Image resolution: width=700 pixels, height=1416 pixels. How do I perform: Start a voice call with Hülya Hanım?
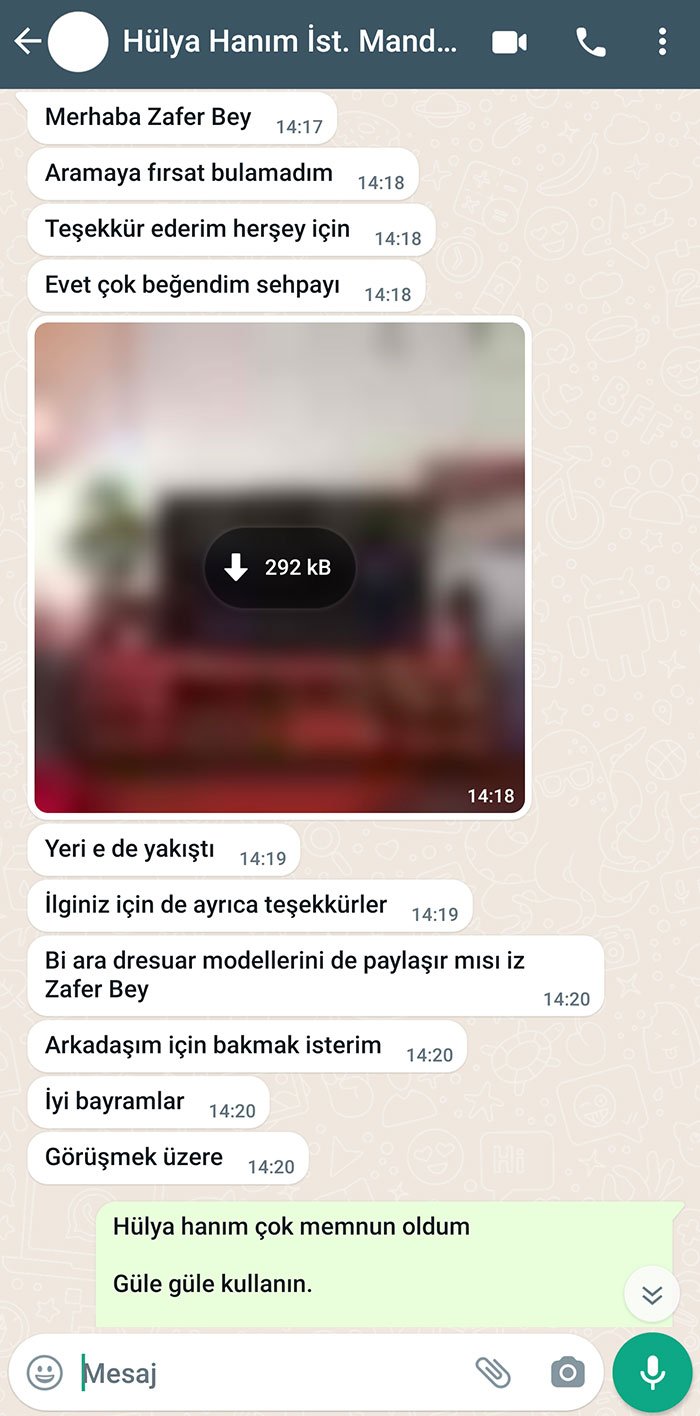point(590,42)
